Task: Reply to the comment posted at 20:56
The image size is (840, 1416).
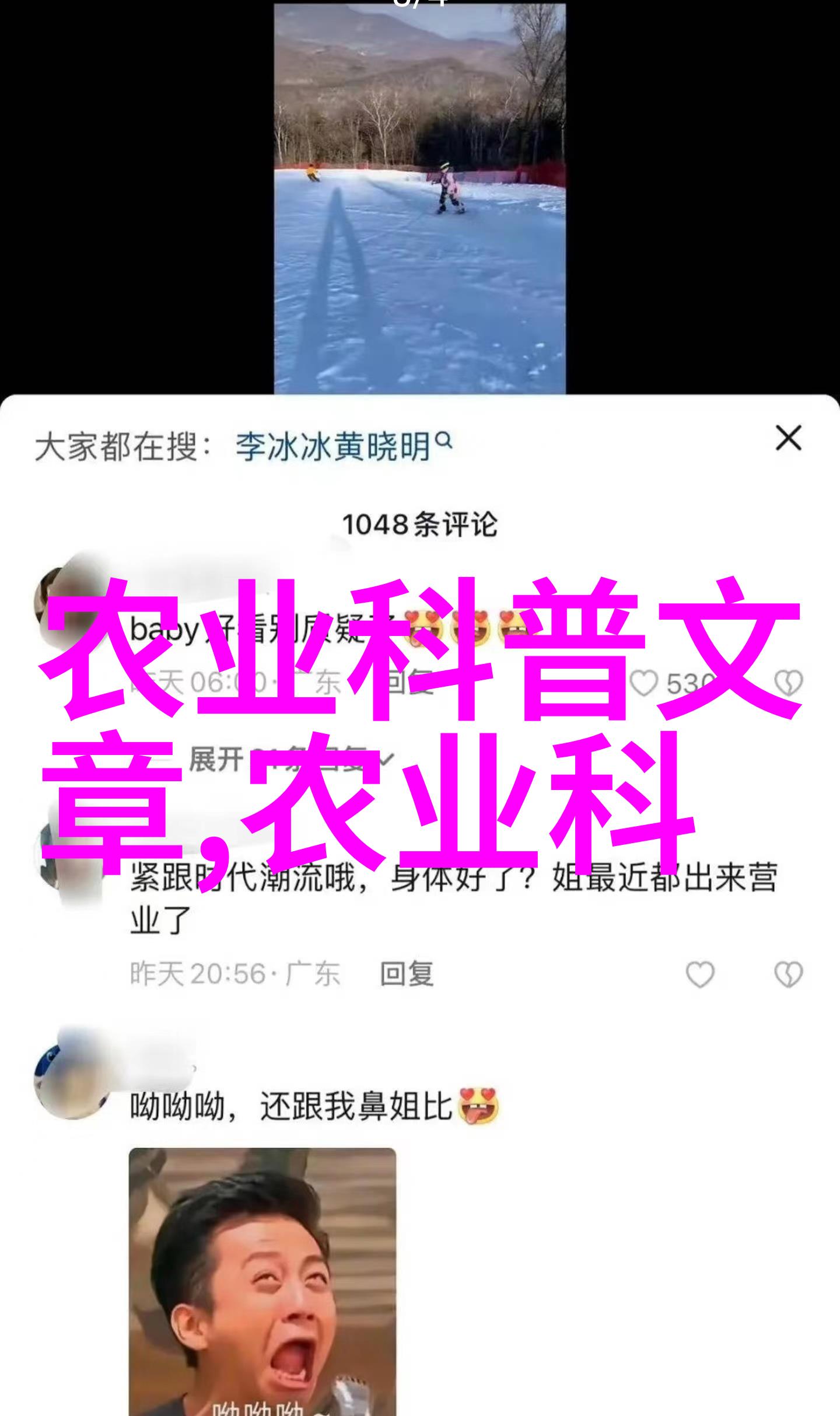Action: click(x=407, y=974)
